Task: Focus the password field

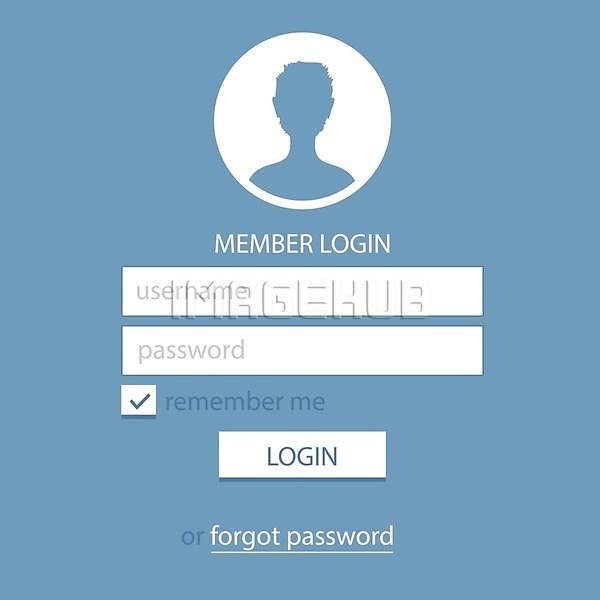Action: pos(302,350)
